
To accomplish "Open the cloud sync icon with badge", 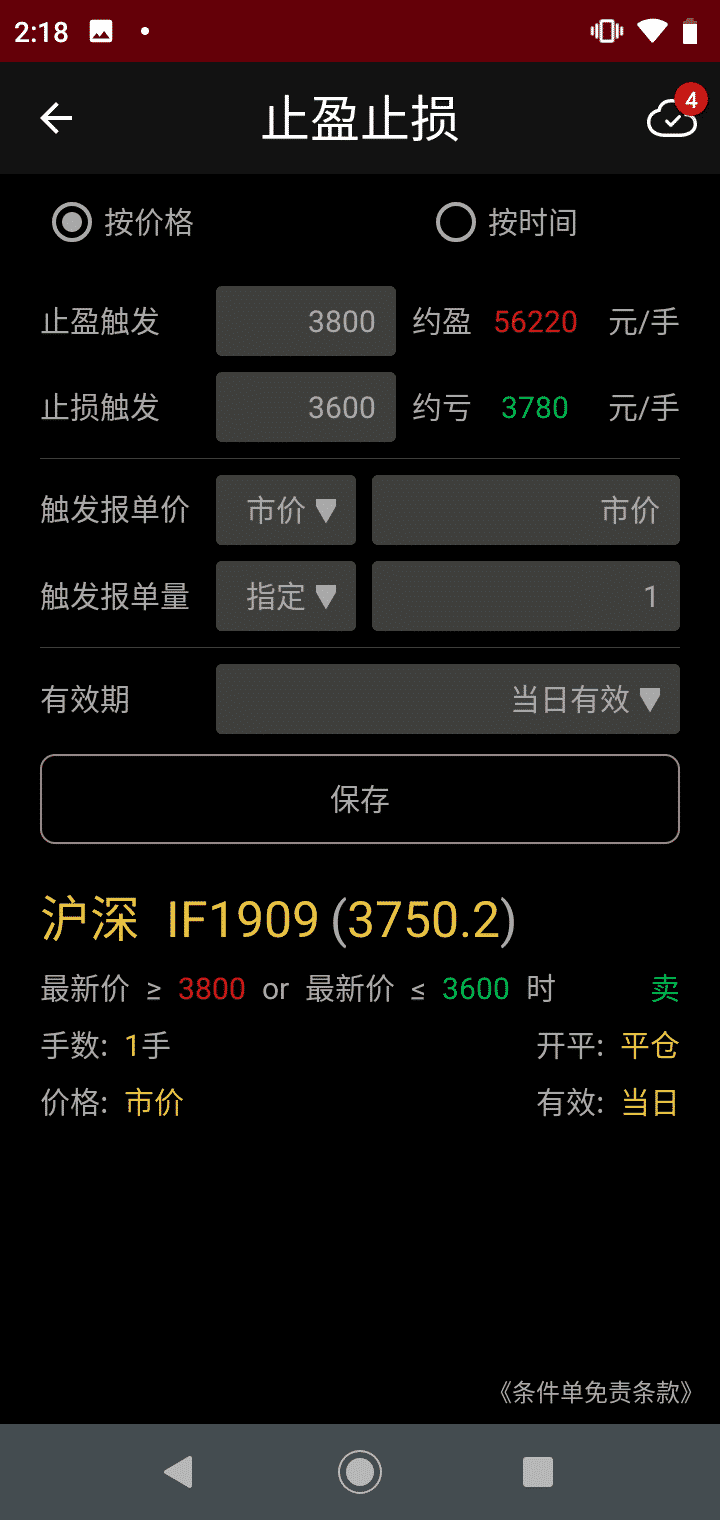I will tap(672, 119).
